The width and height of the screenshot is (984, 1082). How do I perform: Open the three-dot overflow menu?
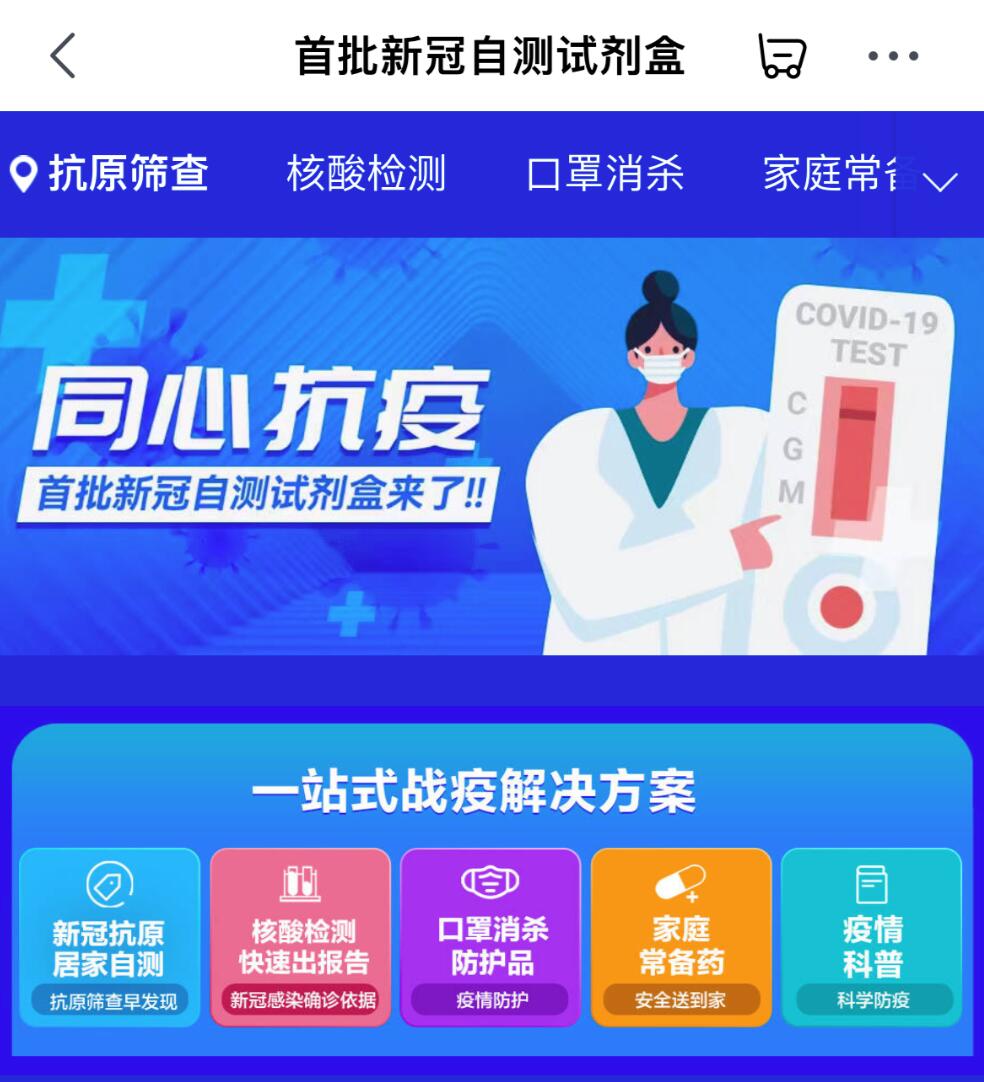[892, 56]
